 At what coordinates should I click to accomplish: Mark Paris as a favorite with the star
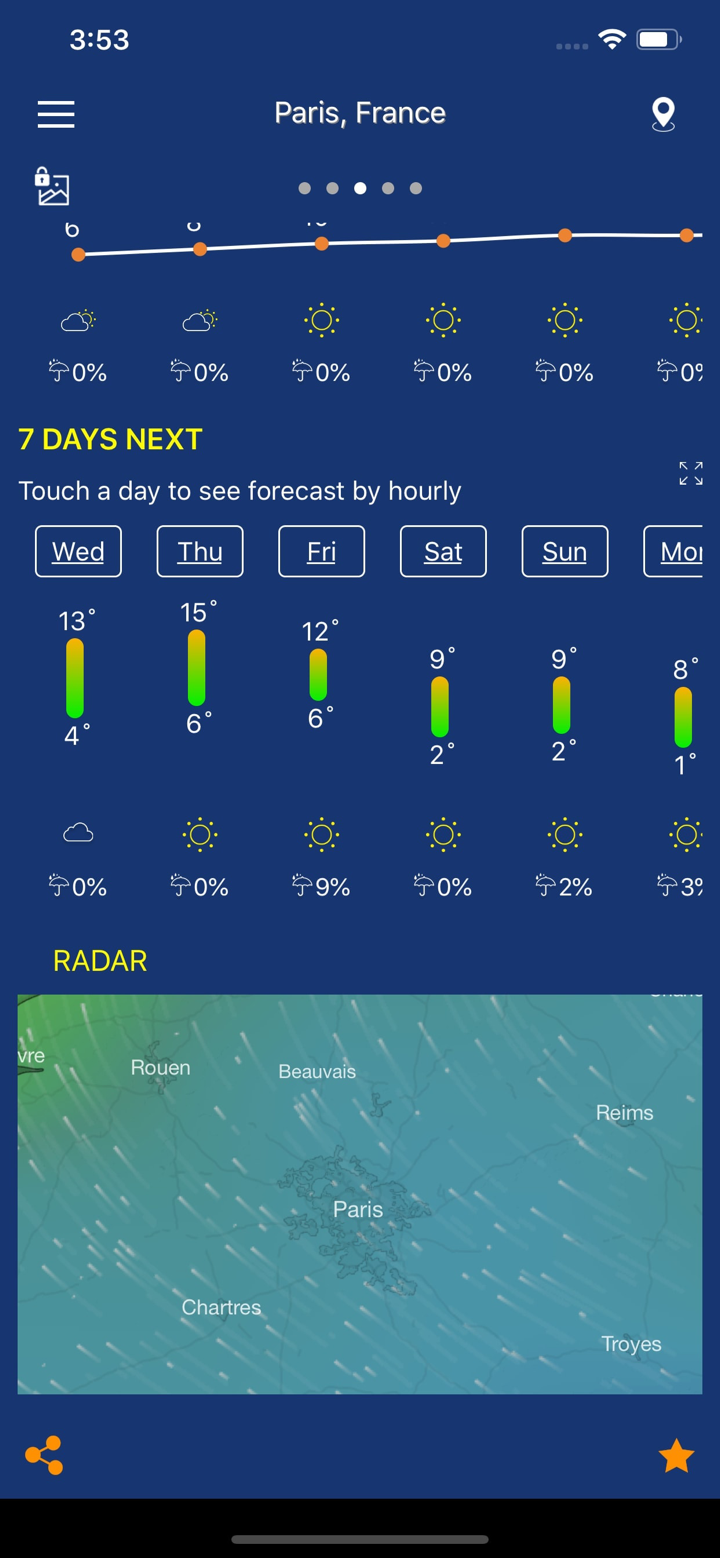(x=676, y=1455)
